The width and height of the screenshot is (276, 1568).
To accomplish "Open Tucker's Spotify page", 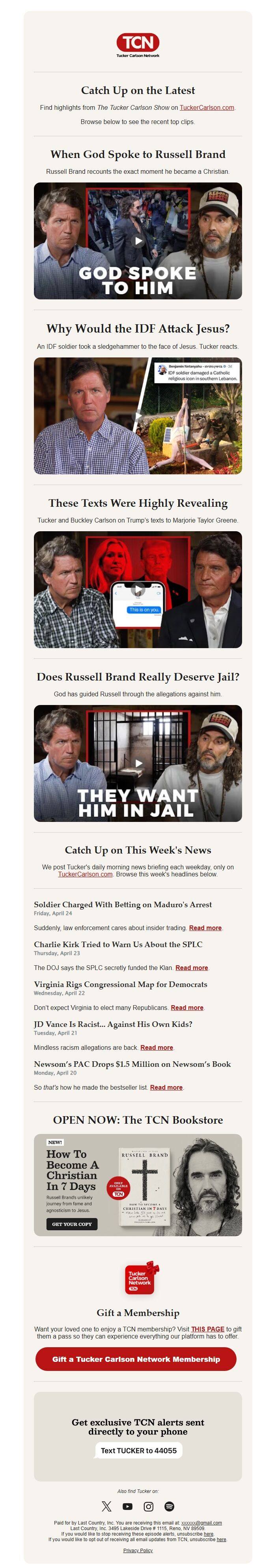I will [170, 1506].
